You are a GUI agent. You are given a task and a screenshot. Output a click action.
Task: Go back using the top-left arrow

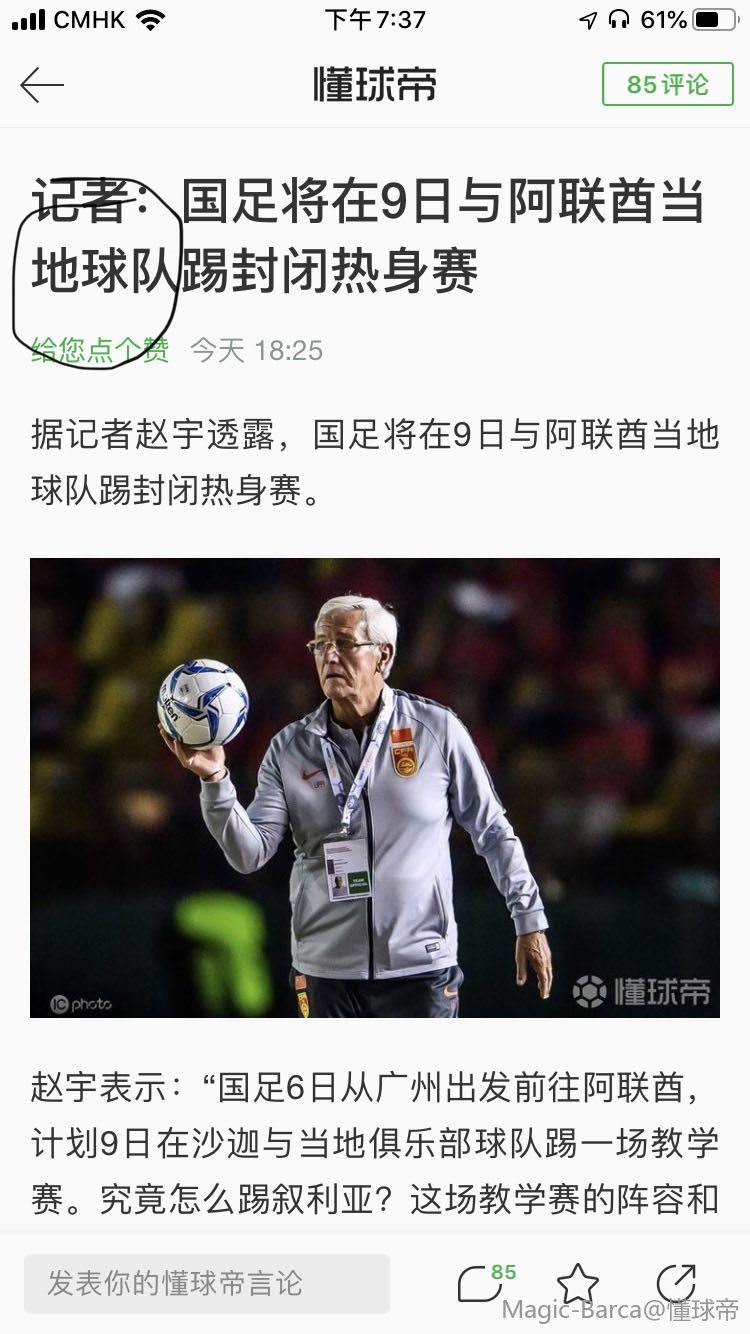click(x=42, y=85)
